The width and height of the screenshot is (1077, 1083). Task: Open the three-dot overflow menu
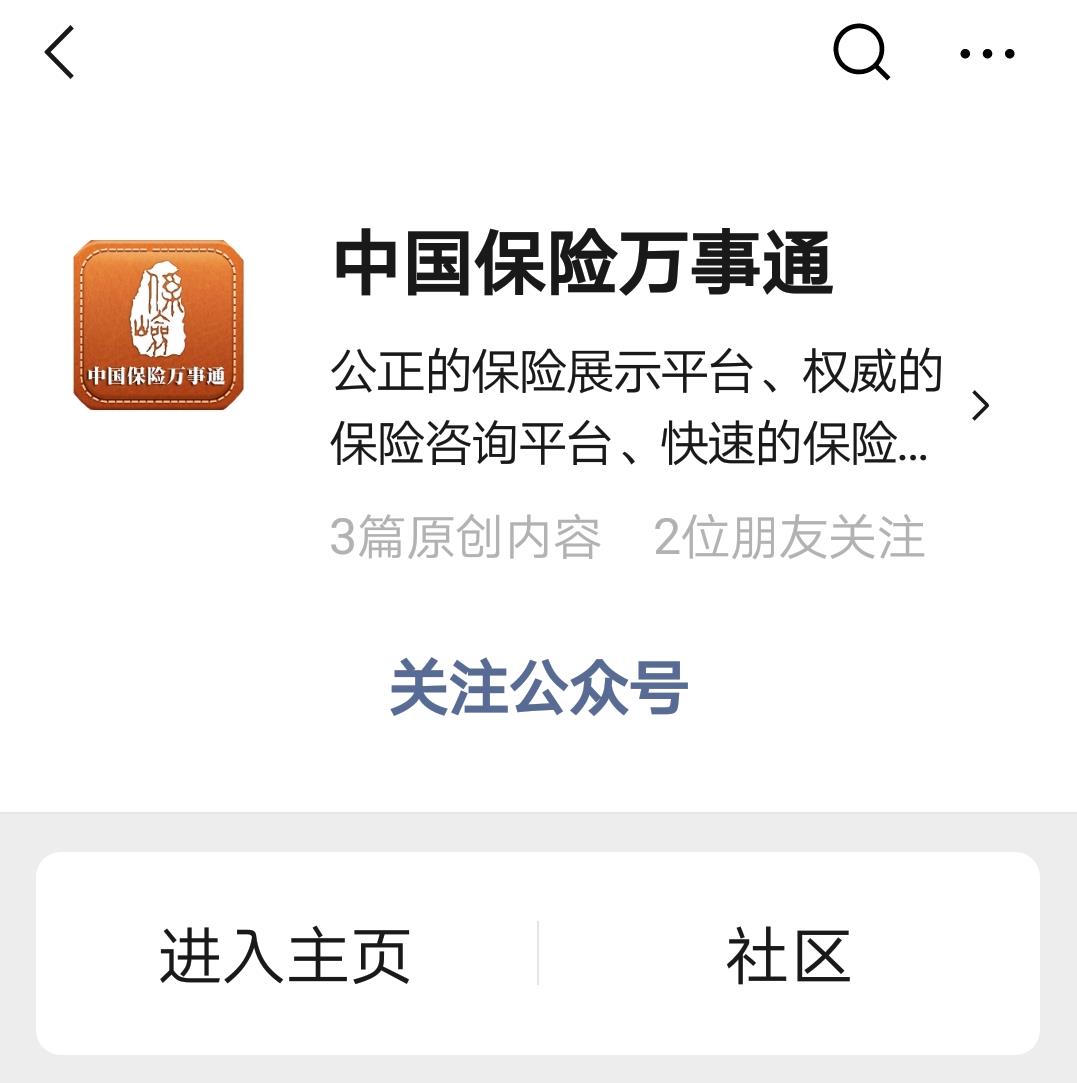coord(987,54)
